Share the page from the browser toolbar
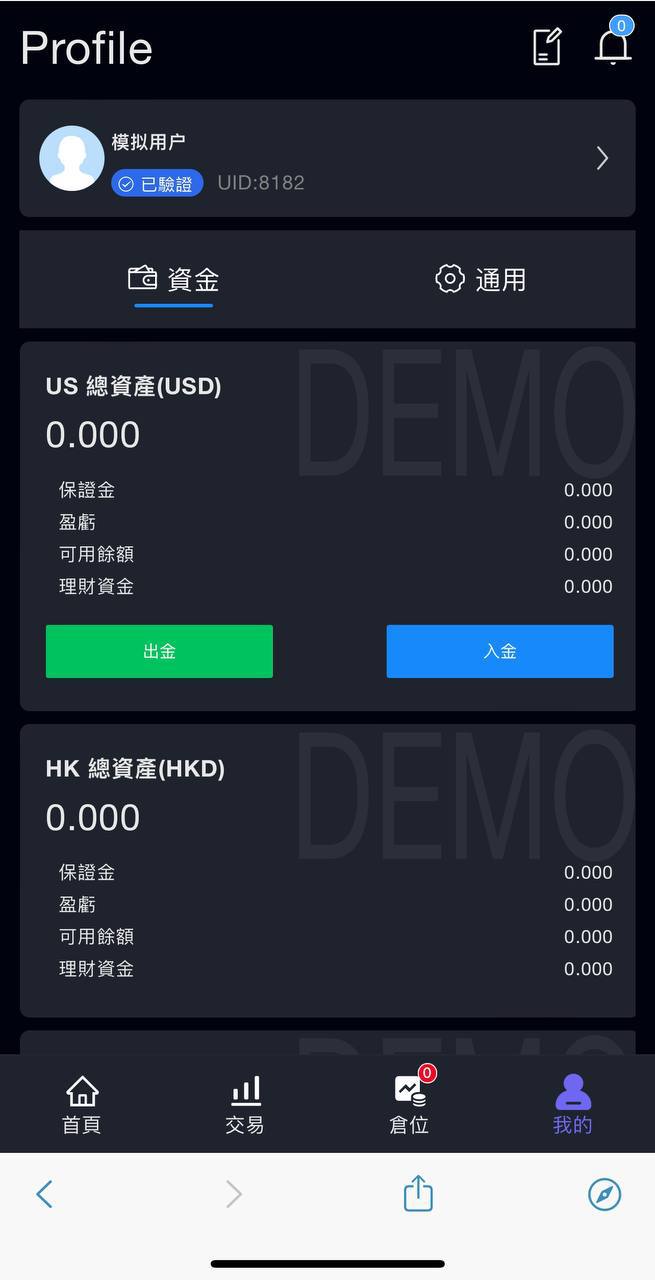This screenshot has height=1280, width=655. click(x=418, y=1194)
